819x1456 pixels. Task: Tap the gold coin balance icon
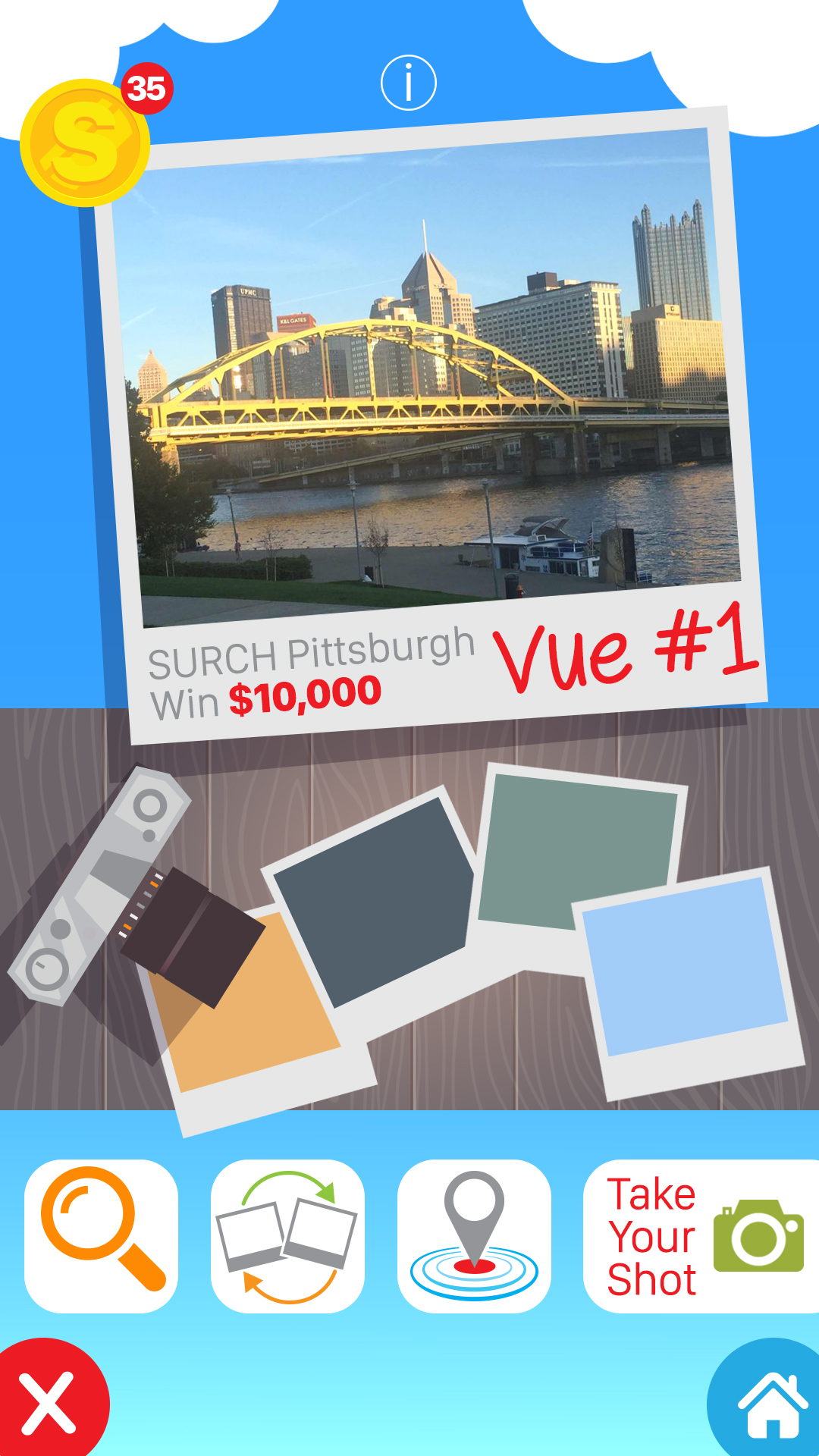[85, 143]
